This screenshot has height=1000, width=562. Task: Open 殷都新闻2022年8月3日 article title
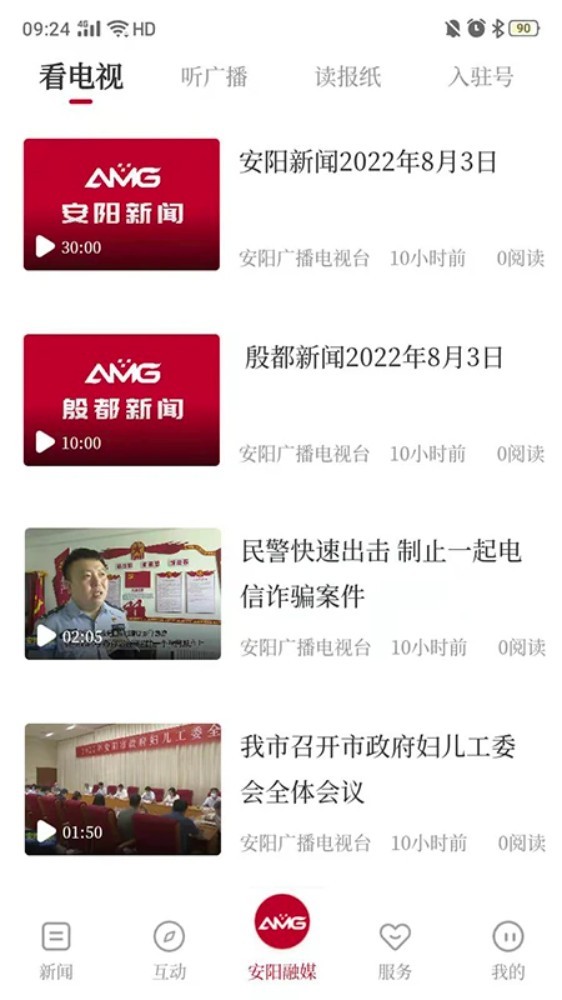pos(374,358)
